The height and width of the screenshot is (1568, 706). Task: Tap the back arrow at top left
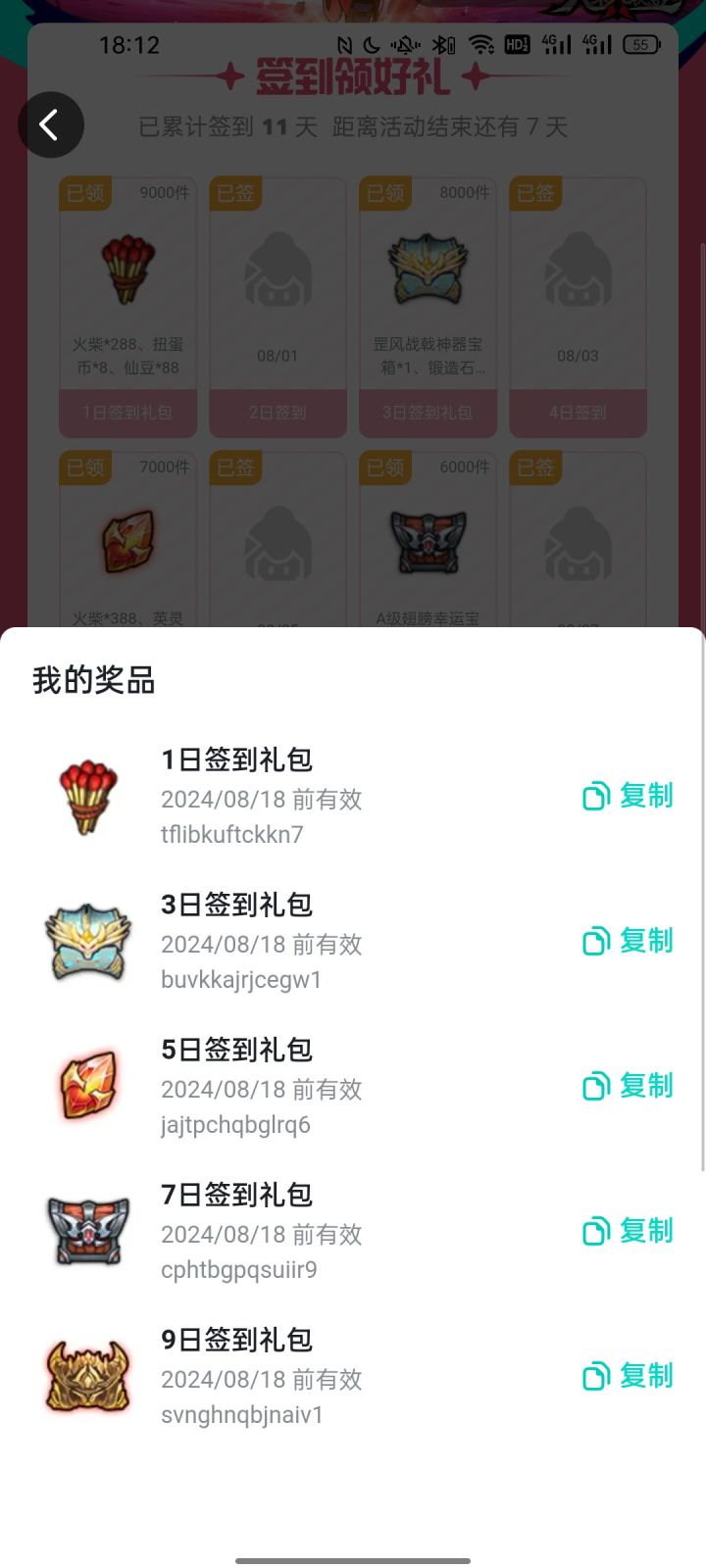point(51,124)
